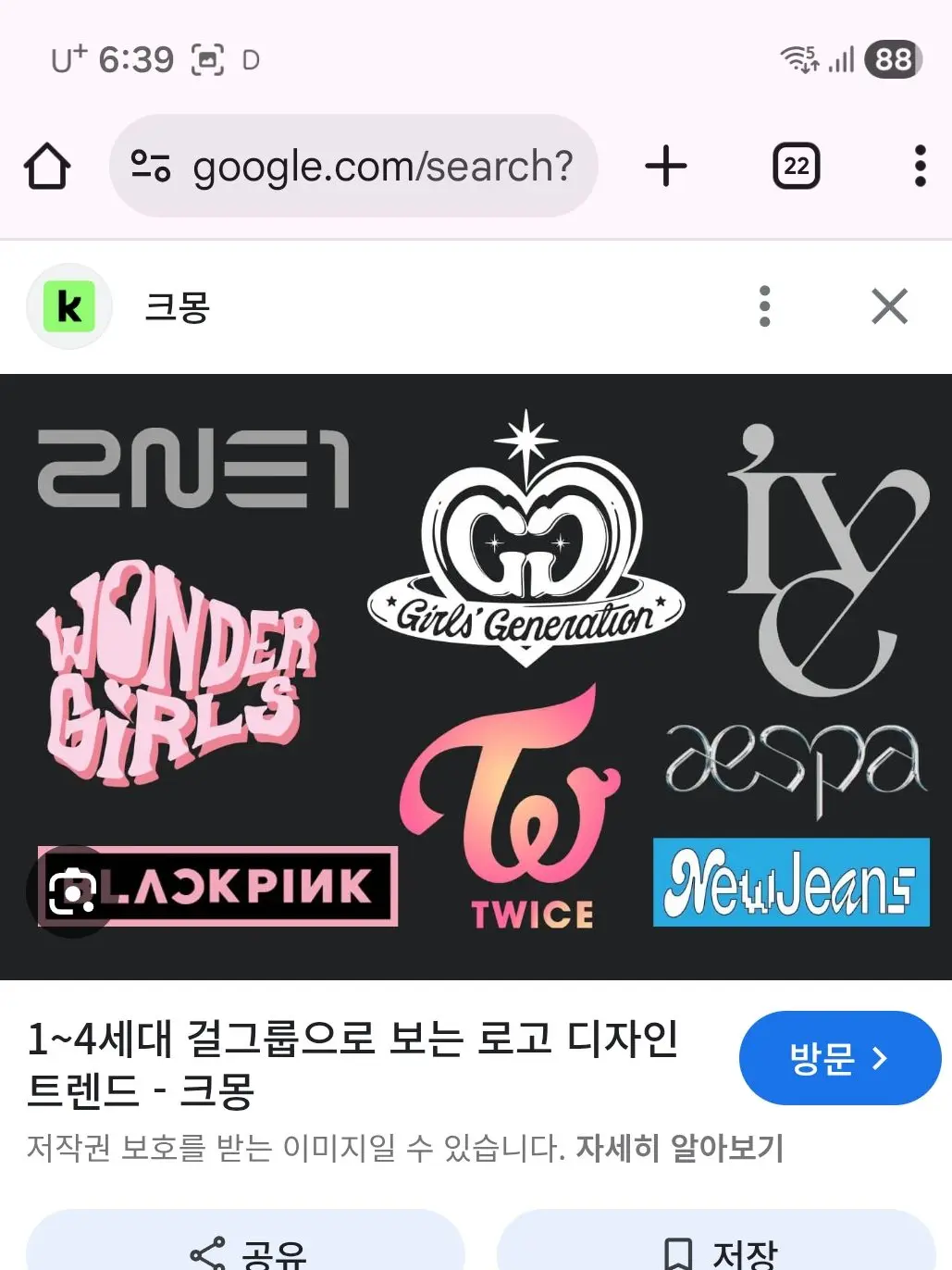952x1270 pixels.
Task: Open the three-dot menu beside 크몽
Action: tap(764, 306)
